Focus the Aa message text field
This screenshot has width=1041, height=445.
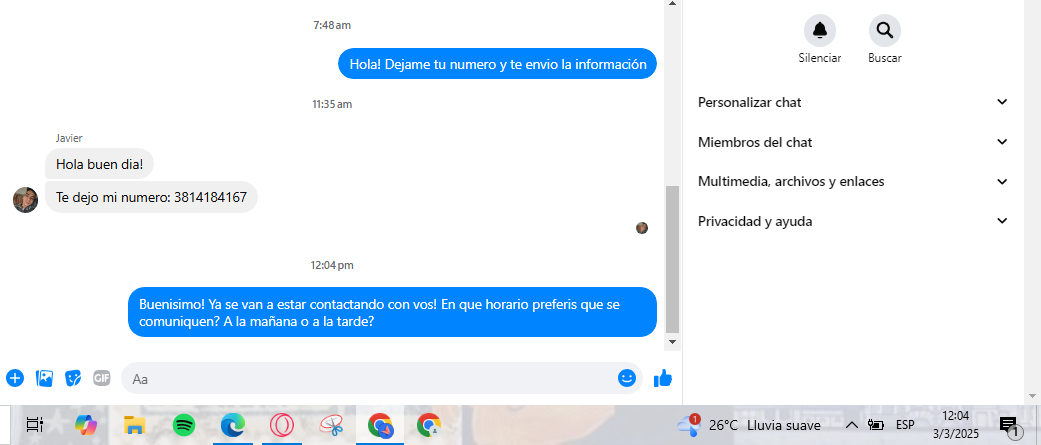click(370, 378)
